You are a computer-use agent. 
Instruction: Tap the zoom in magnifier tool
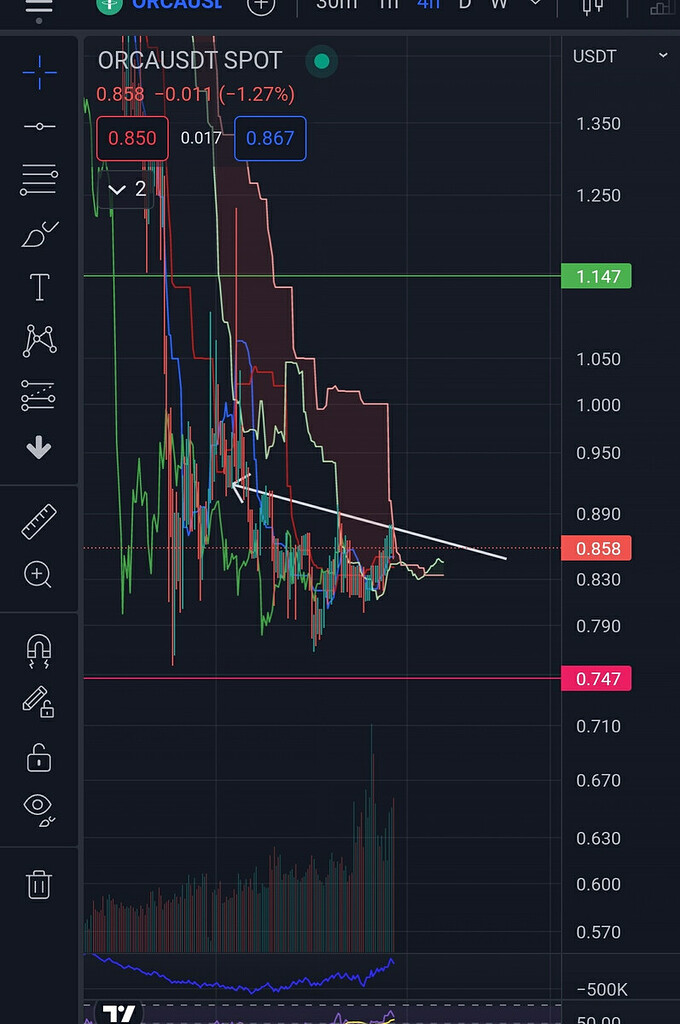(39, 574)
